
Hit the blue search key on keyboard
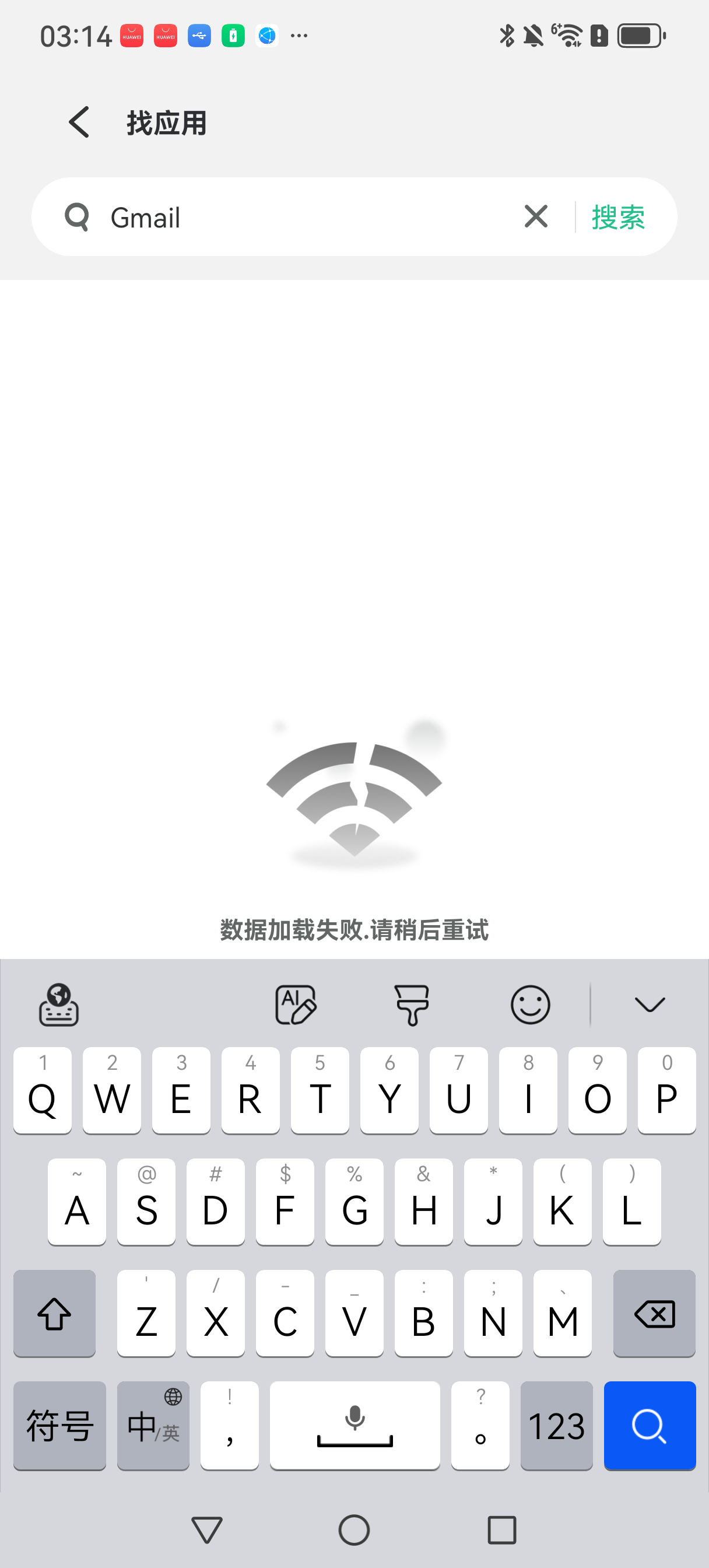650,1426
